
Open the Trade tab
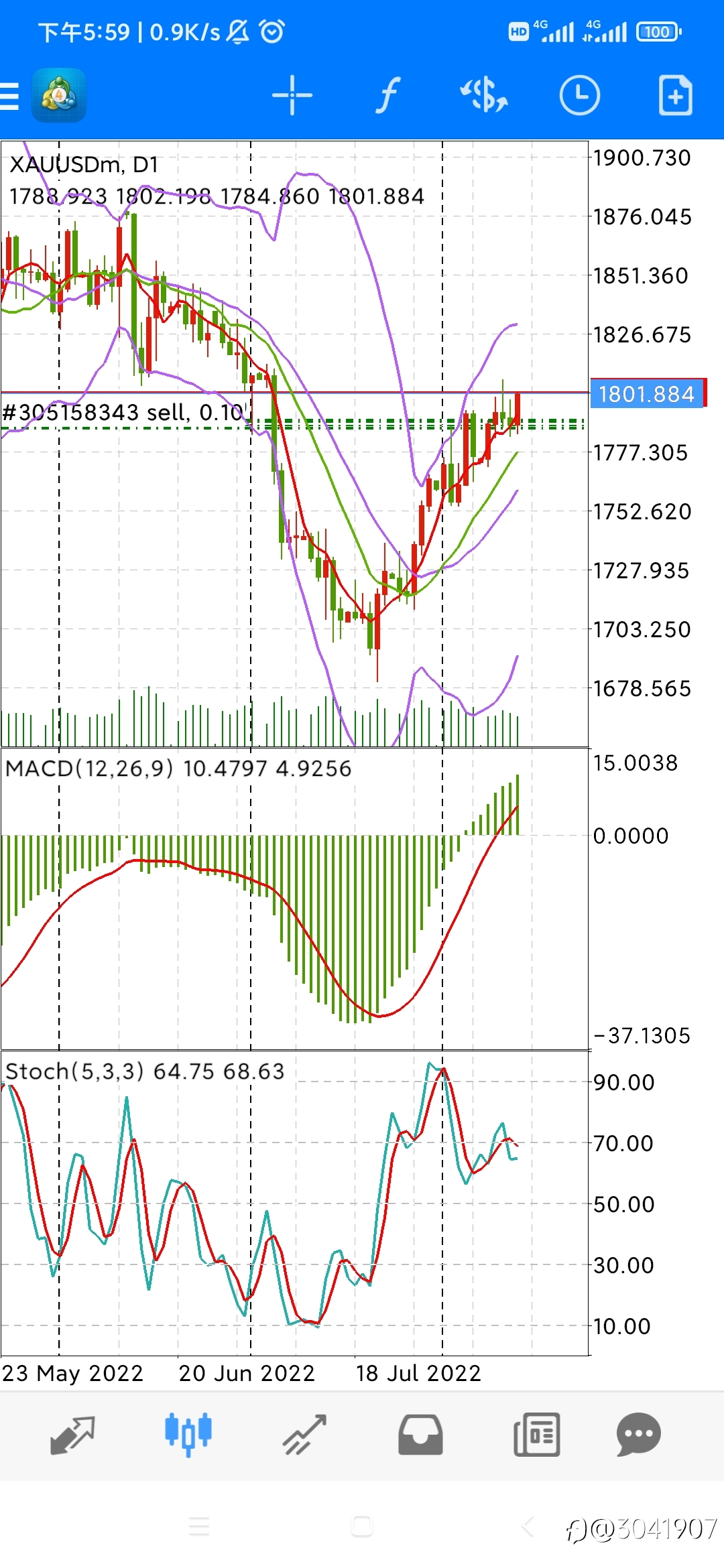click(x=304, y=1435)
